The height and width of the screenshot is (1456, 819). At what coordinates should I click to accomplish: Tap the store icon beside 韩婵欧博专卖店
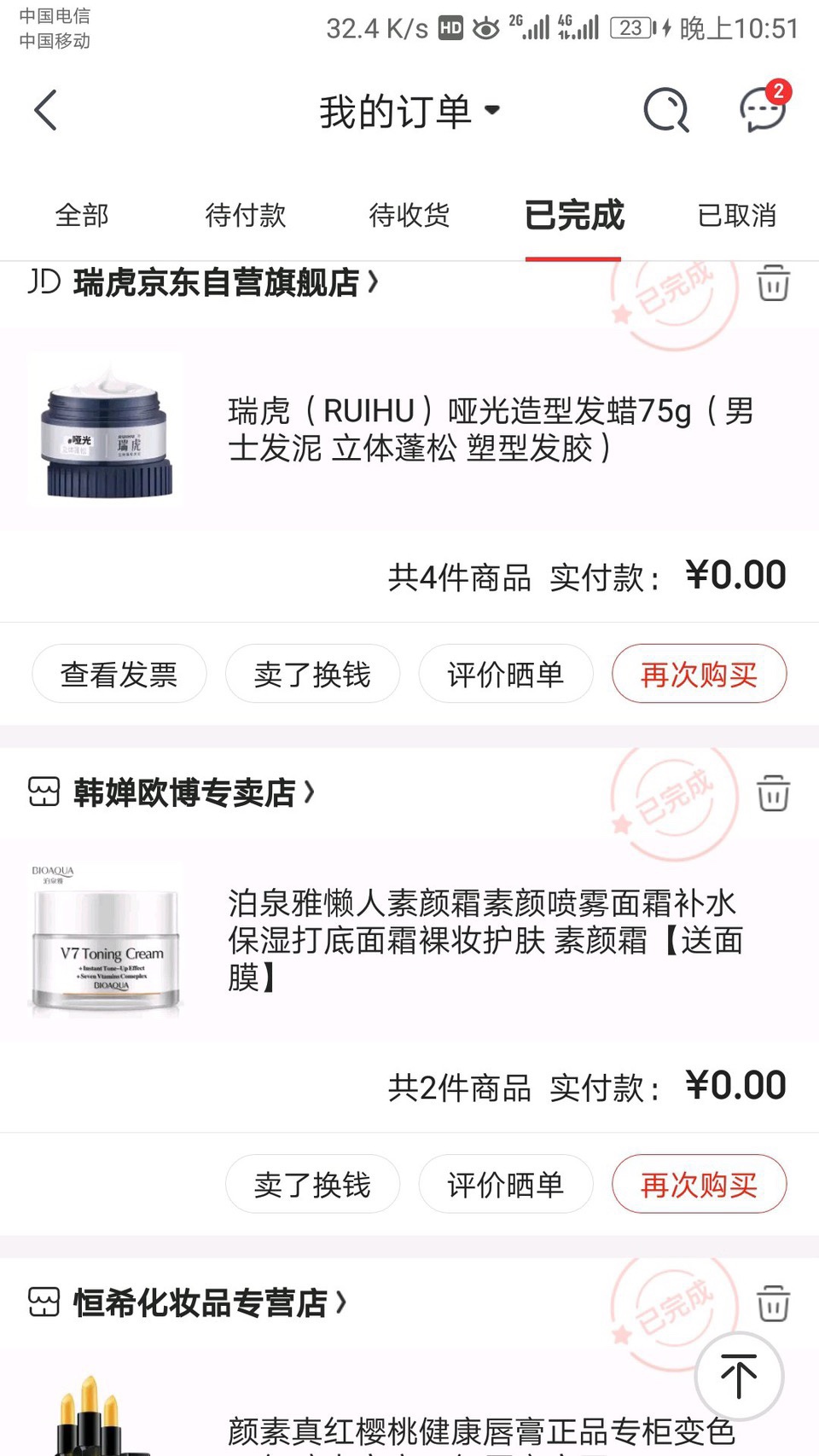pos(44,792)
